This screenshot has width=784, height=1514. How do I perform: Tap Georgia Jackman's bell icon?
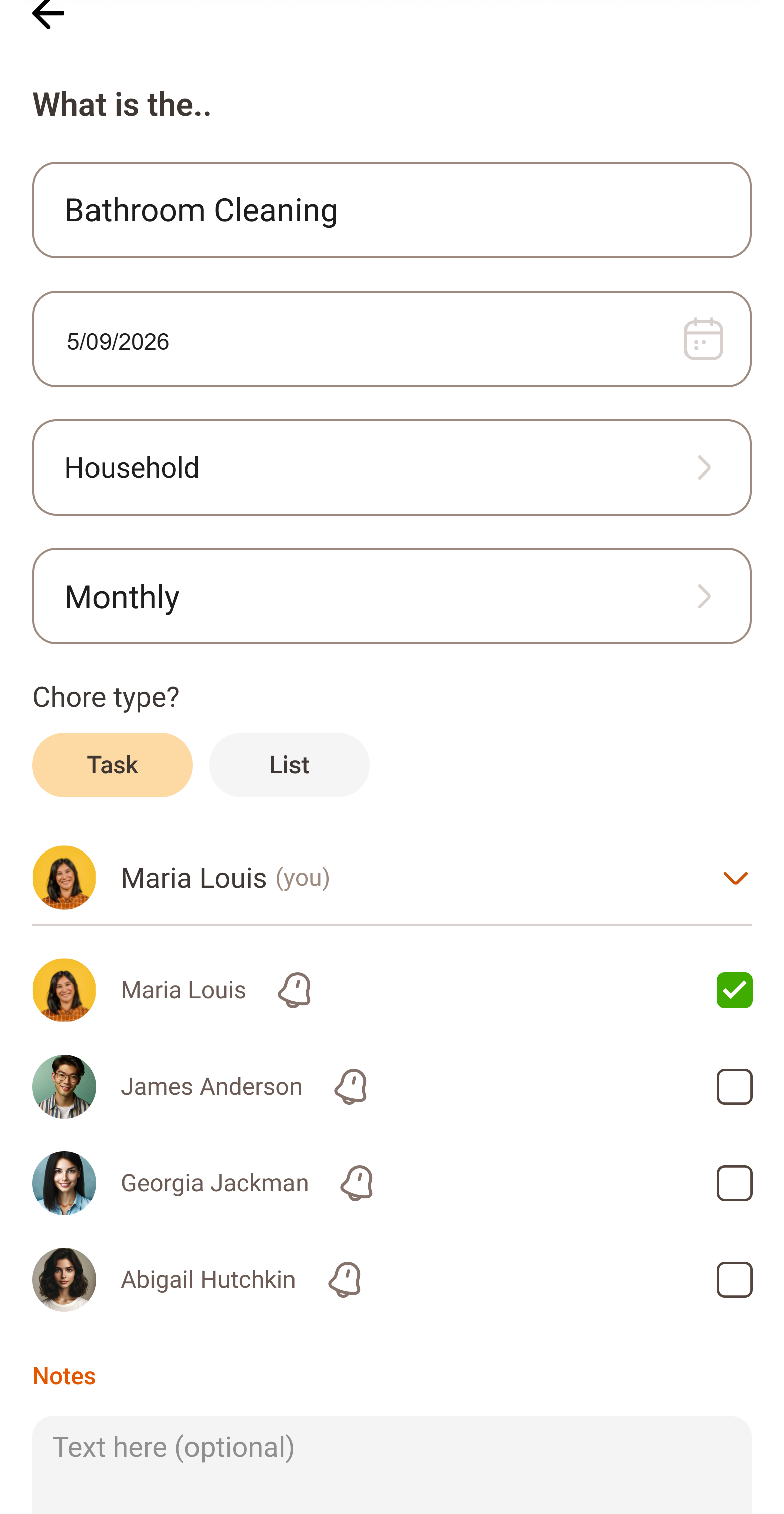[x=357, y=1183]
